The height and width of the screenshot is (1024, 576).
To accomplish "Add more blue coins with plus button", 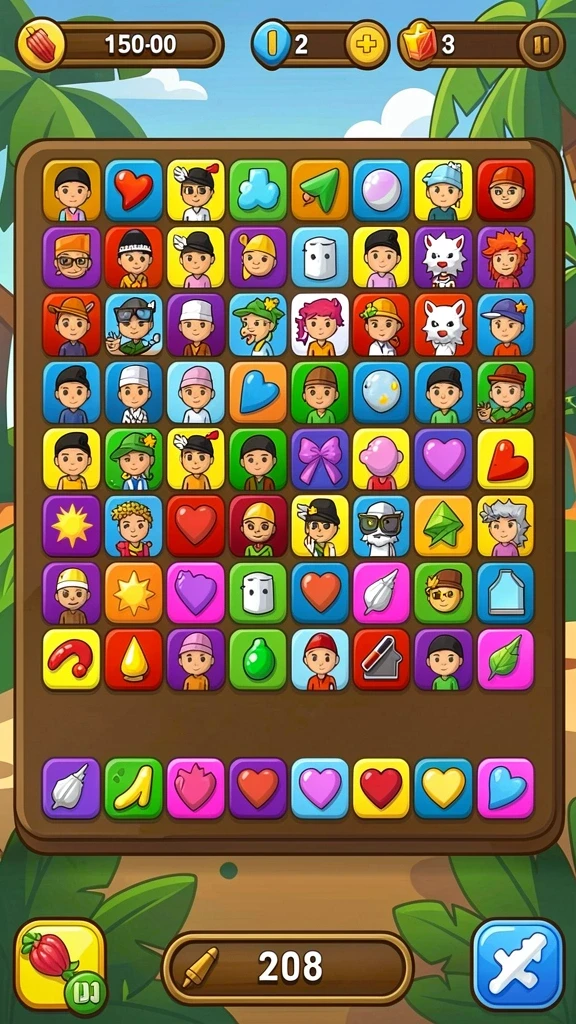I will [367, 44].
